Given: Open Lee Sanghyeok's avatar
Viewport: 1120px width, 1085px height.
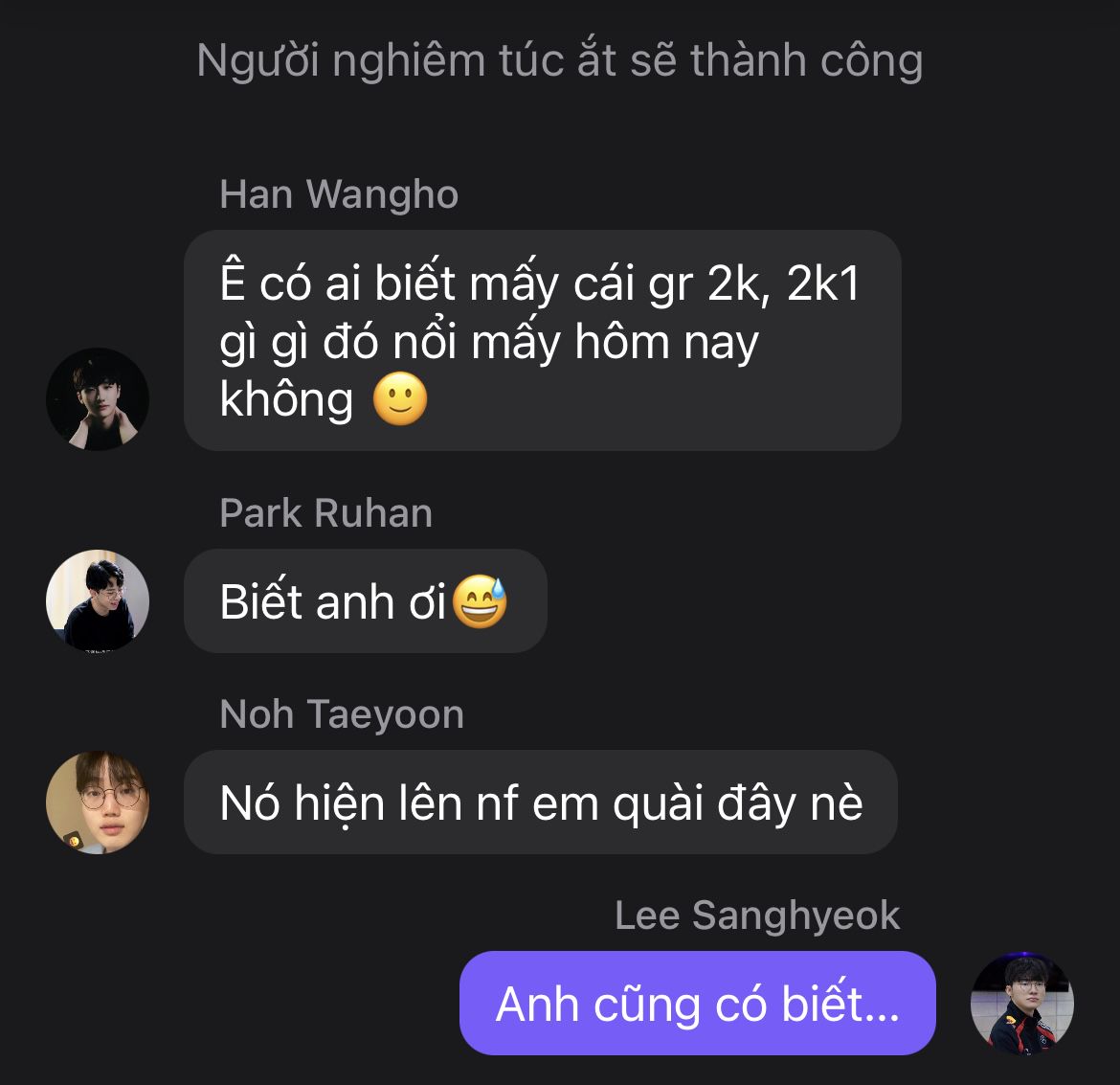Looking at the screenshot, I should point(1021,1003).
